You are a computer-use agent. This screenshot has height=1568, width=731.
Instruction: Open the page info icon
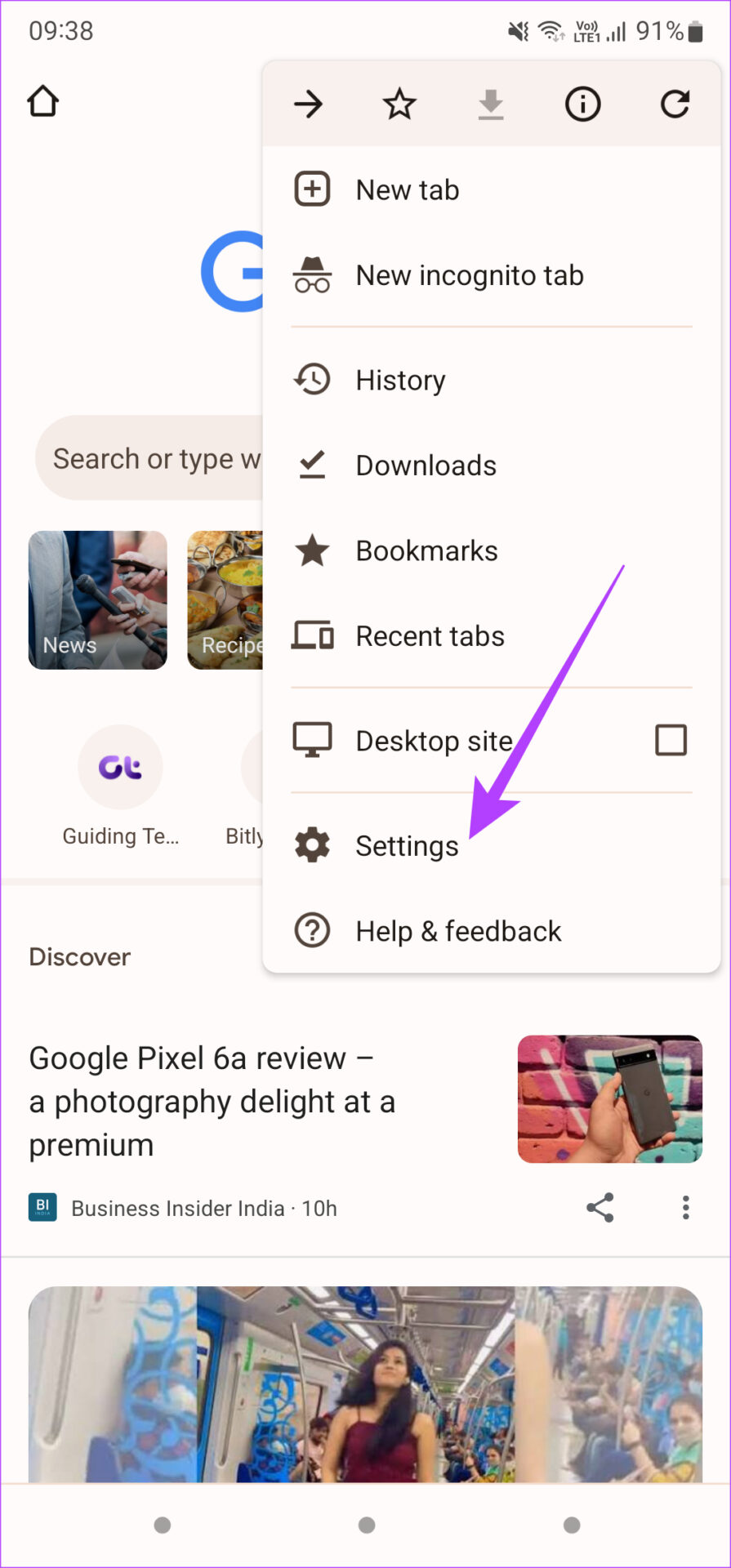(x=582, y=105)
